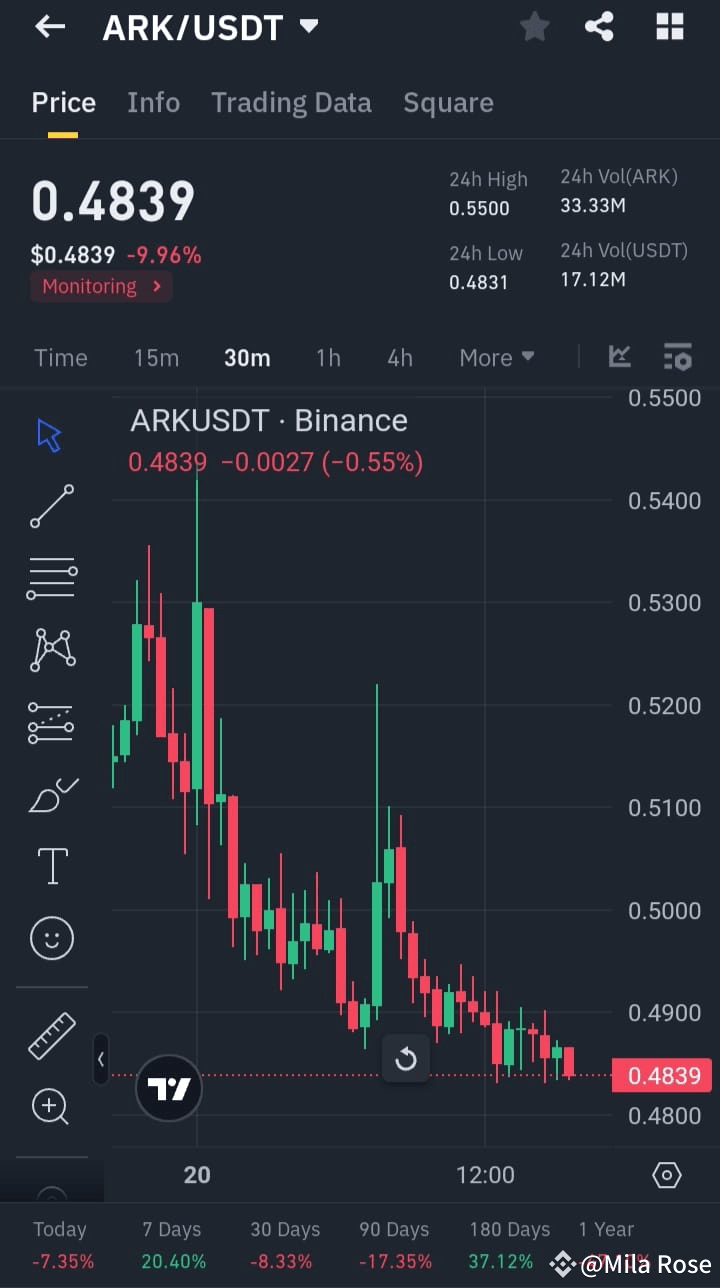Pick the brush drawing tool

pos(51,793)
